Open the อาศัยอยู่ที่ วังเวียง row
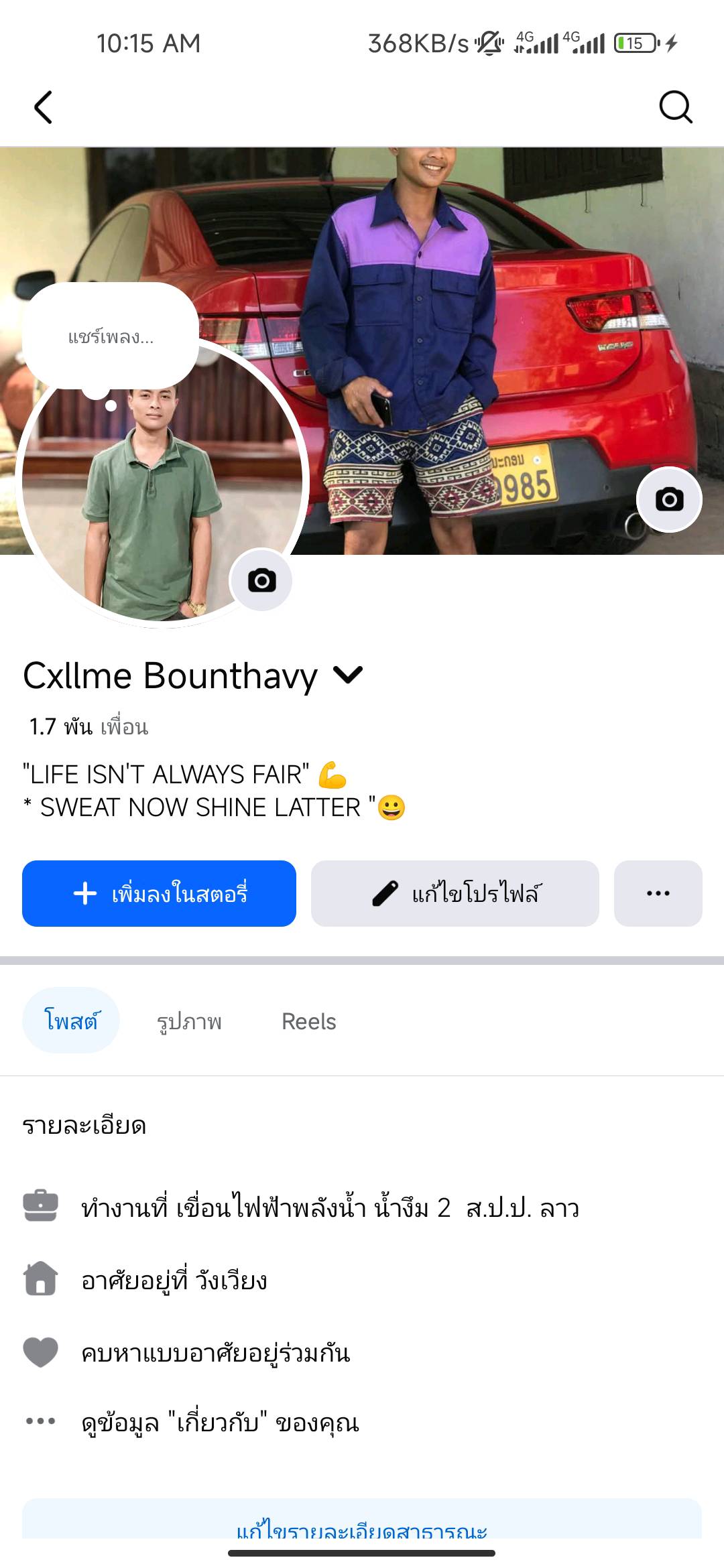 pos(174,1280)
